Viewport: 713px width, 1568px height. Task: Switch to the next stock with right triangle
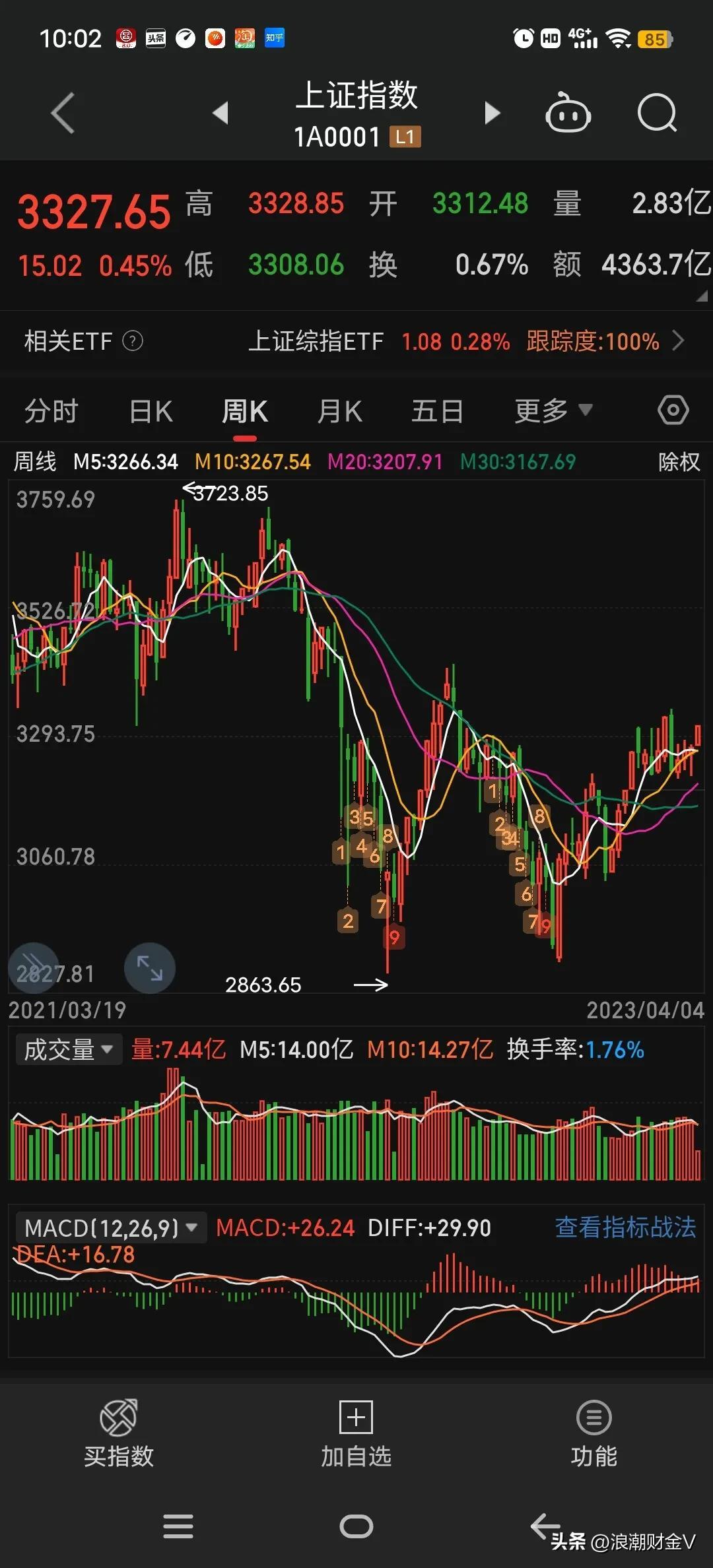[x=492, y=113]
